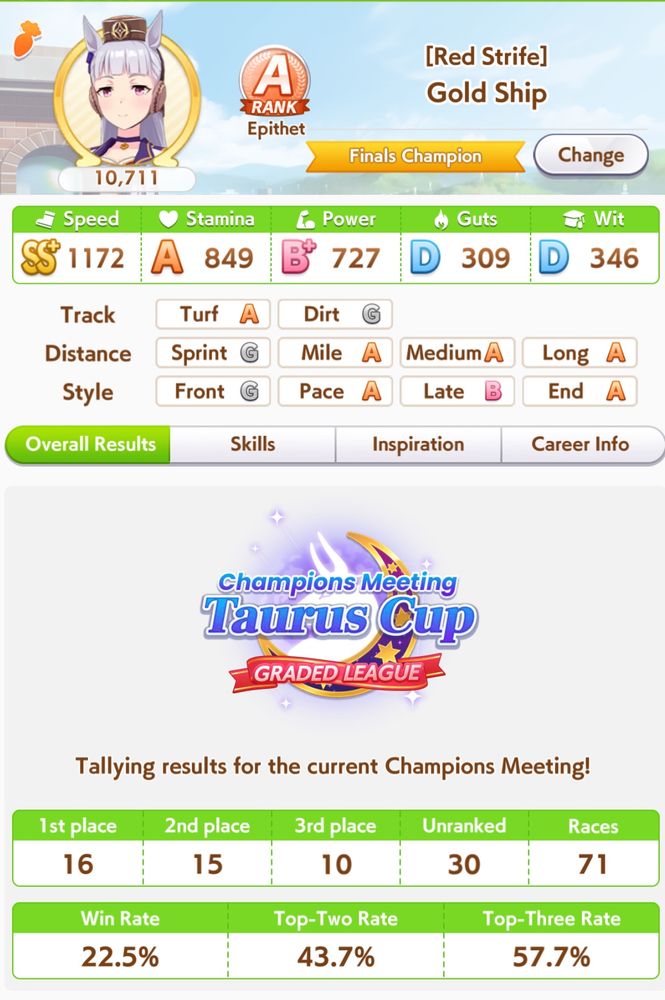Screen dimensions: 665x1000
Task: Switch to the Skills tab
Action: point(252,445)
